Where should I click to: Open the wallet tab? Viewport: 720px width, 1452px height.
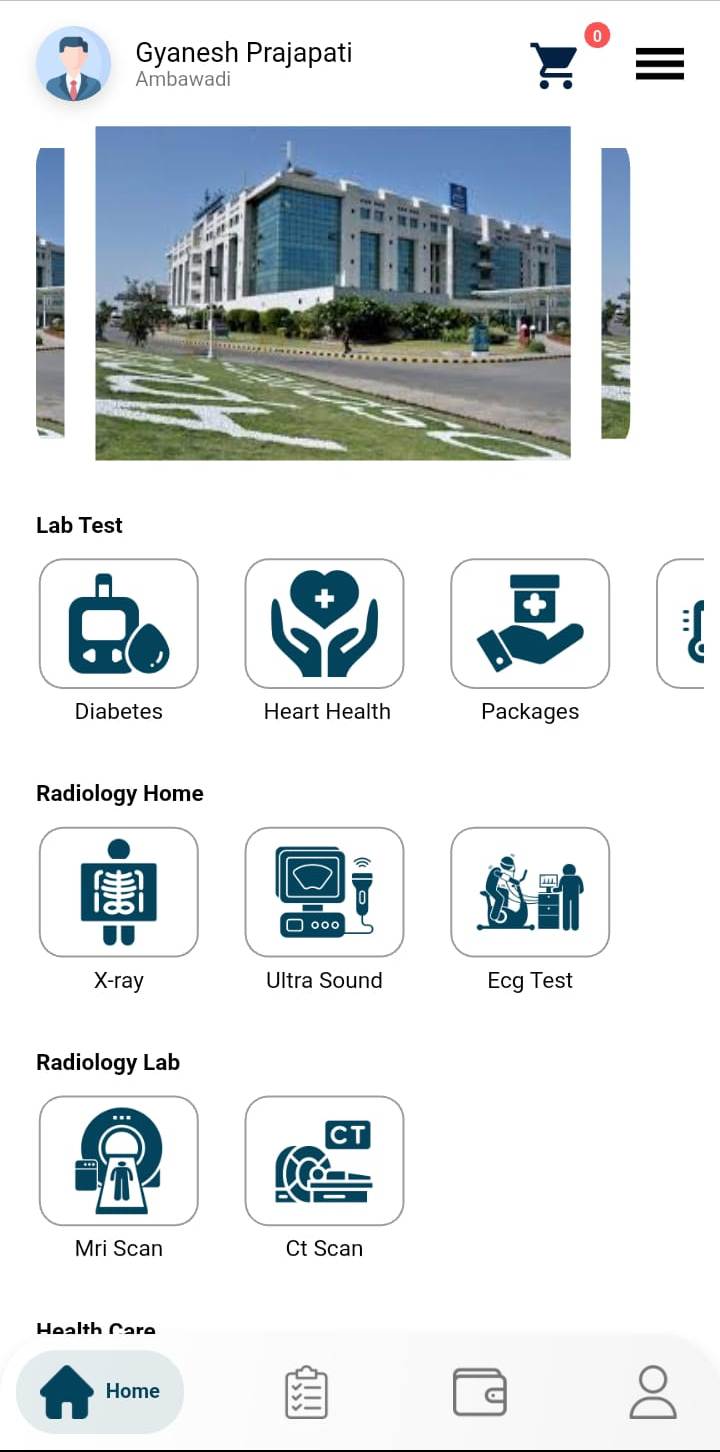[x=480, y=1392]
